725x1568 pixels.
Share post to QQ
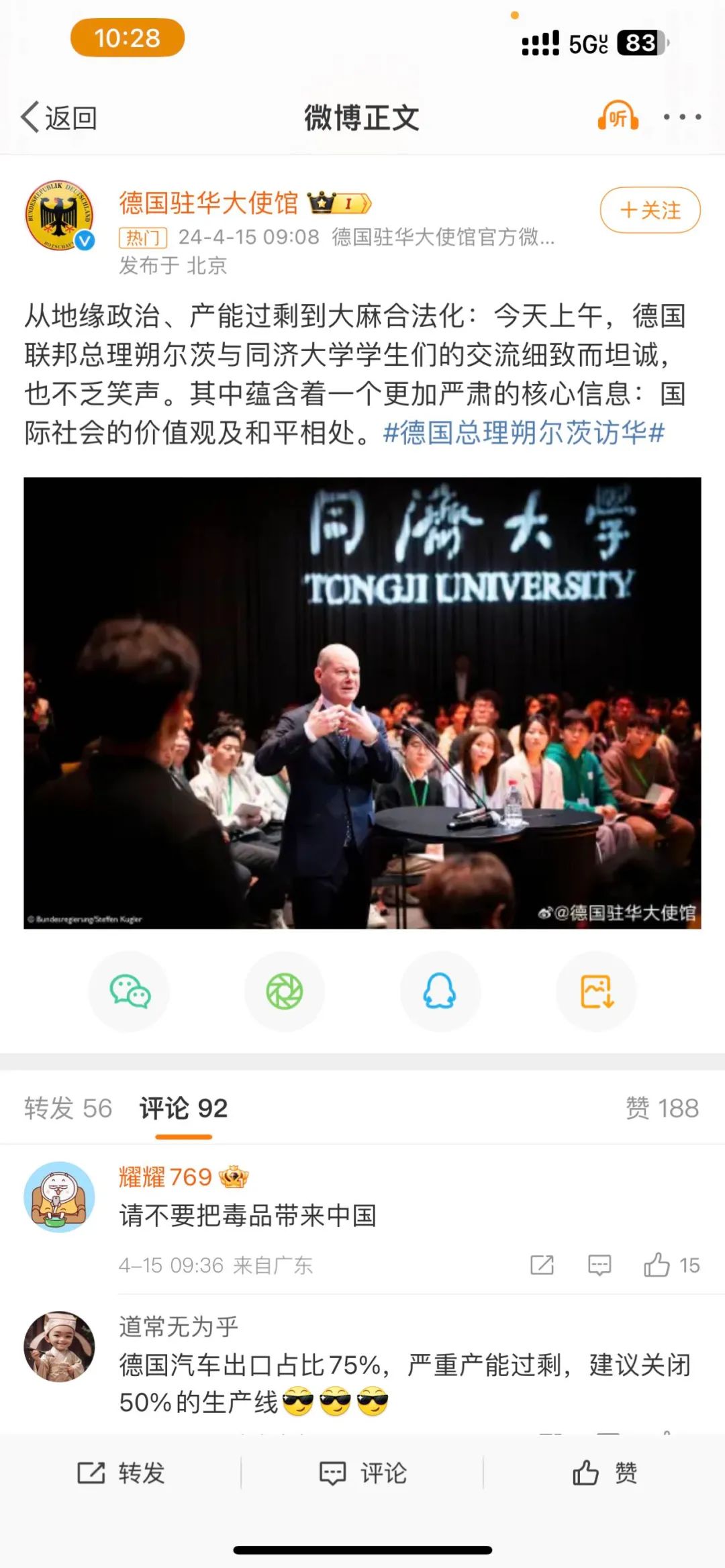tap(440, 991)
